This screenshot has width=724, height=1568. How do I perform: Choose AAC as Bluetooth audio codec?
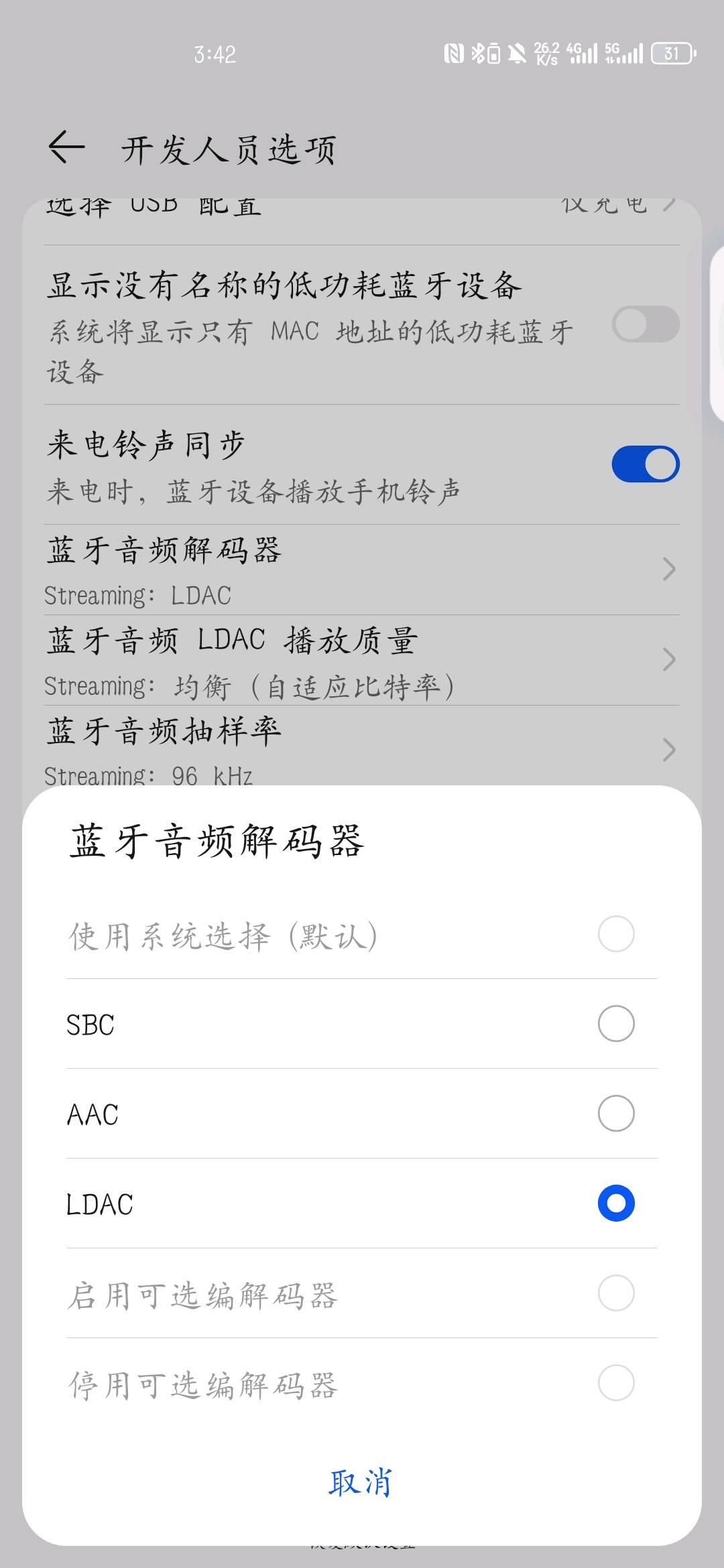pos(615,1114)
